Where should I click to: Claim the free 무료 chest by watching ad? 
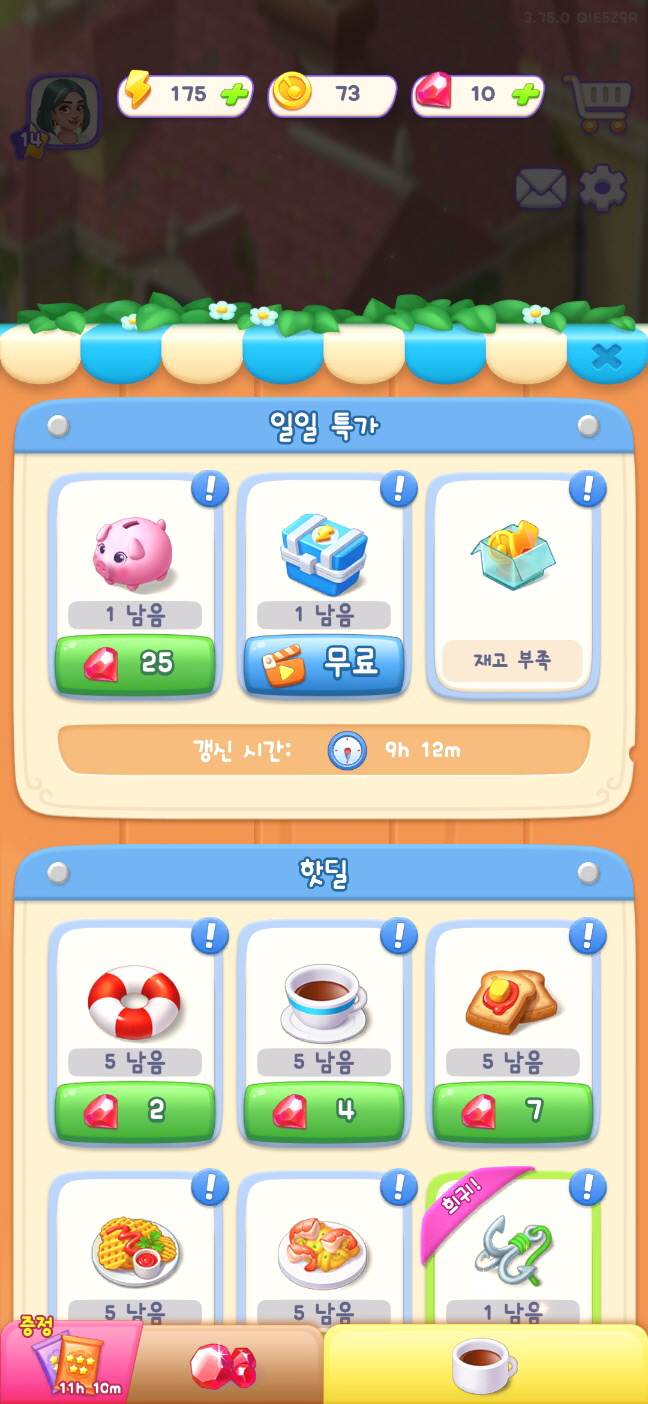point(324,663)
